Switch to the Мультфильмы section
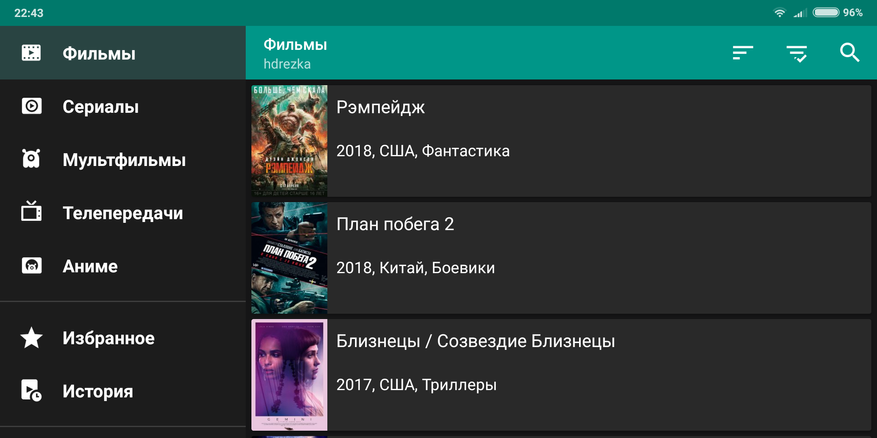 123,160
